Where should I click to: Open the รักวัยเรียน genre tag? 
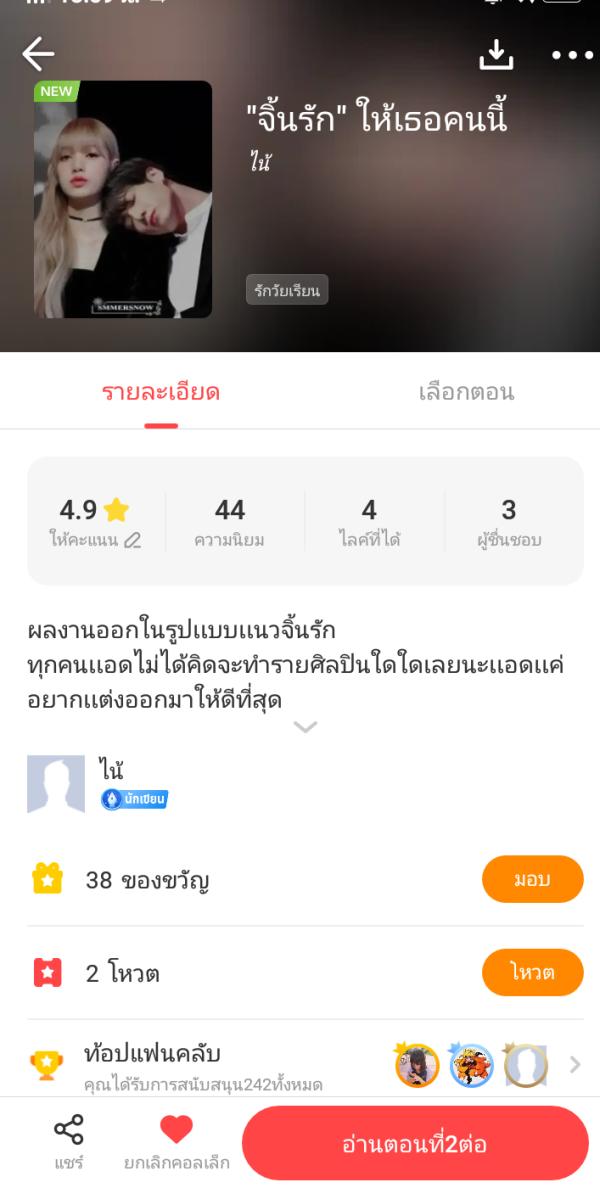point(287,291)
